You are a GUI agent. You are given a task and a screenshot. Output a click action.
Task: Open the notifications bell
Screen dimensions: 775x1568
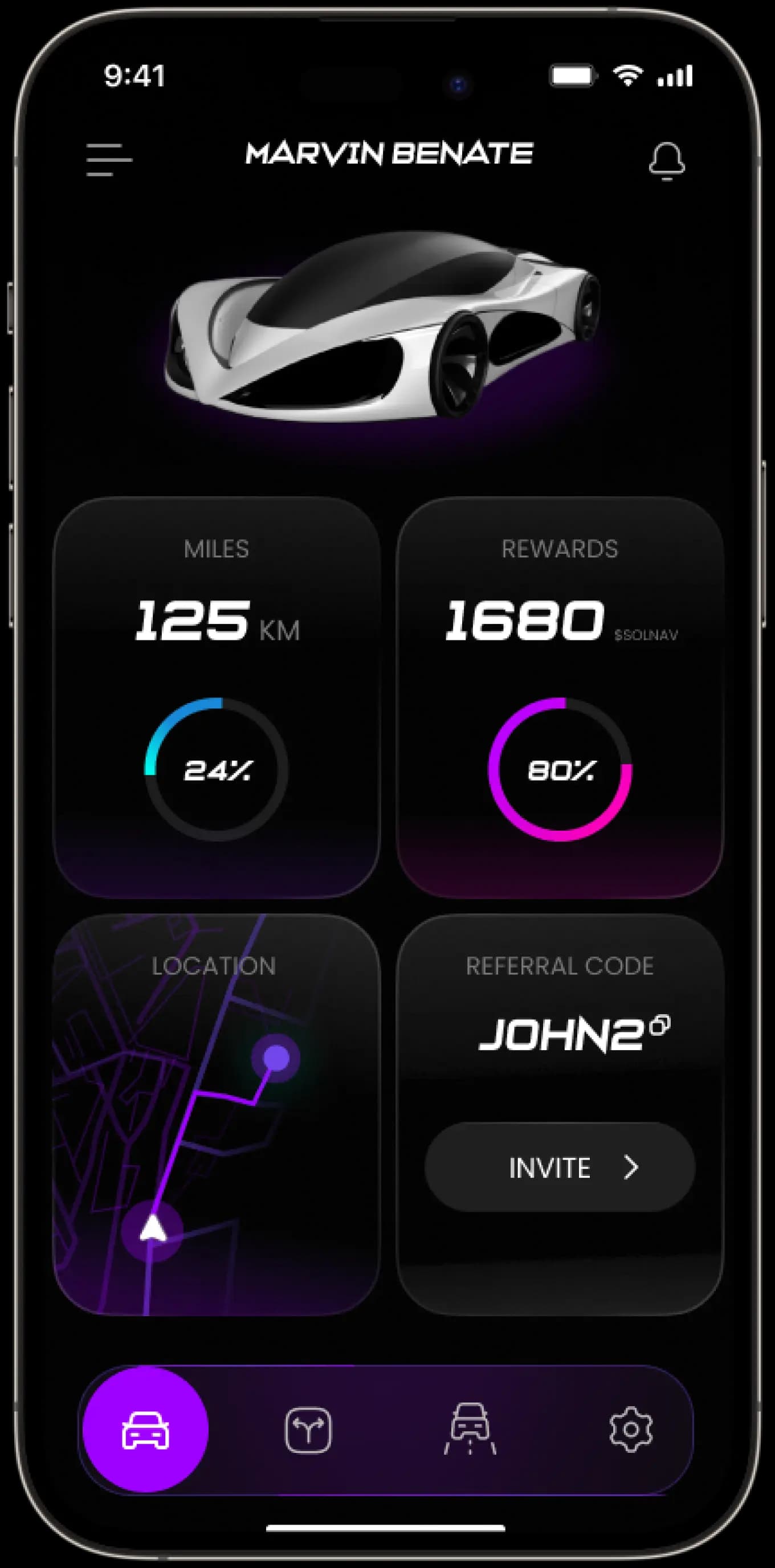point(667,161)
